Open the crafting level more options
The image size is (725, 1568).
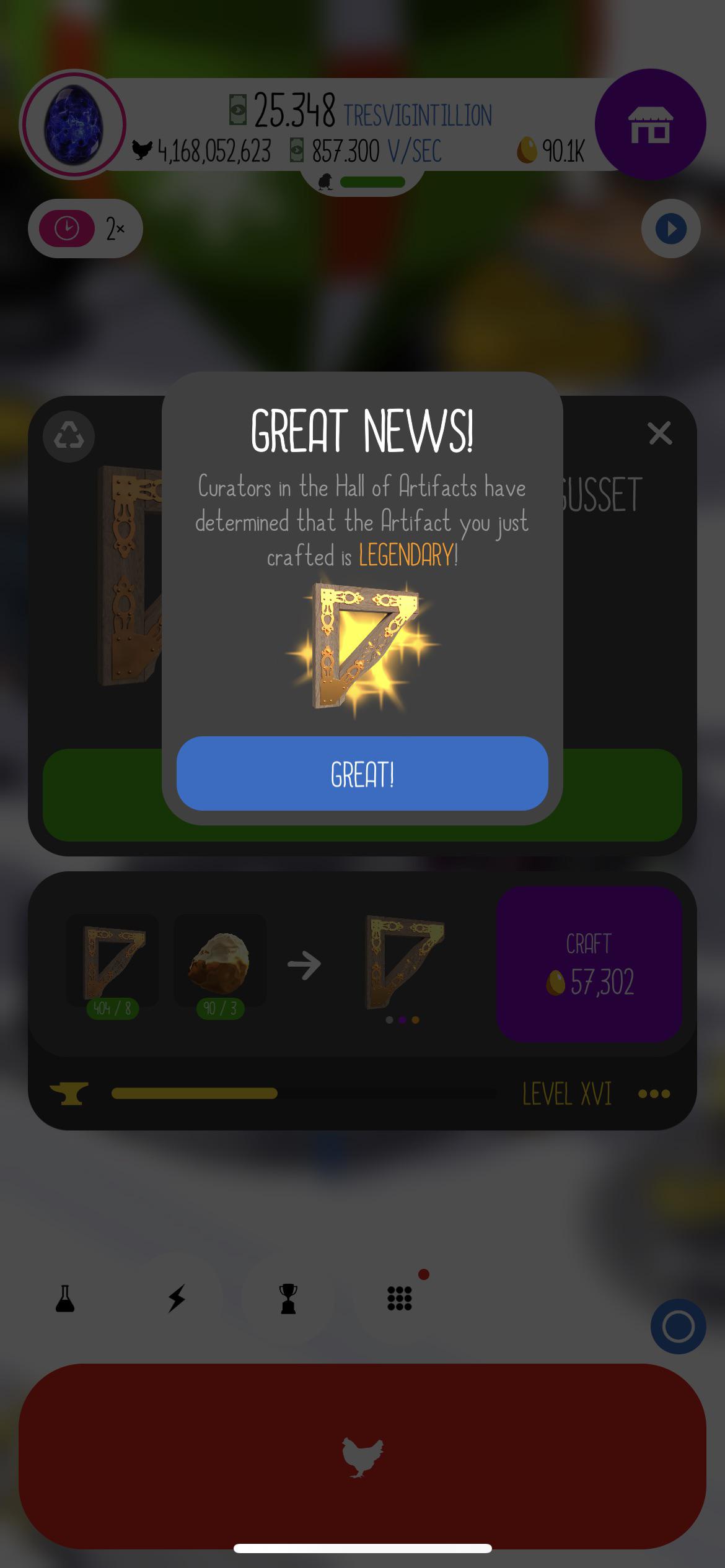pos(654,1094)
